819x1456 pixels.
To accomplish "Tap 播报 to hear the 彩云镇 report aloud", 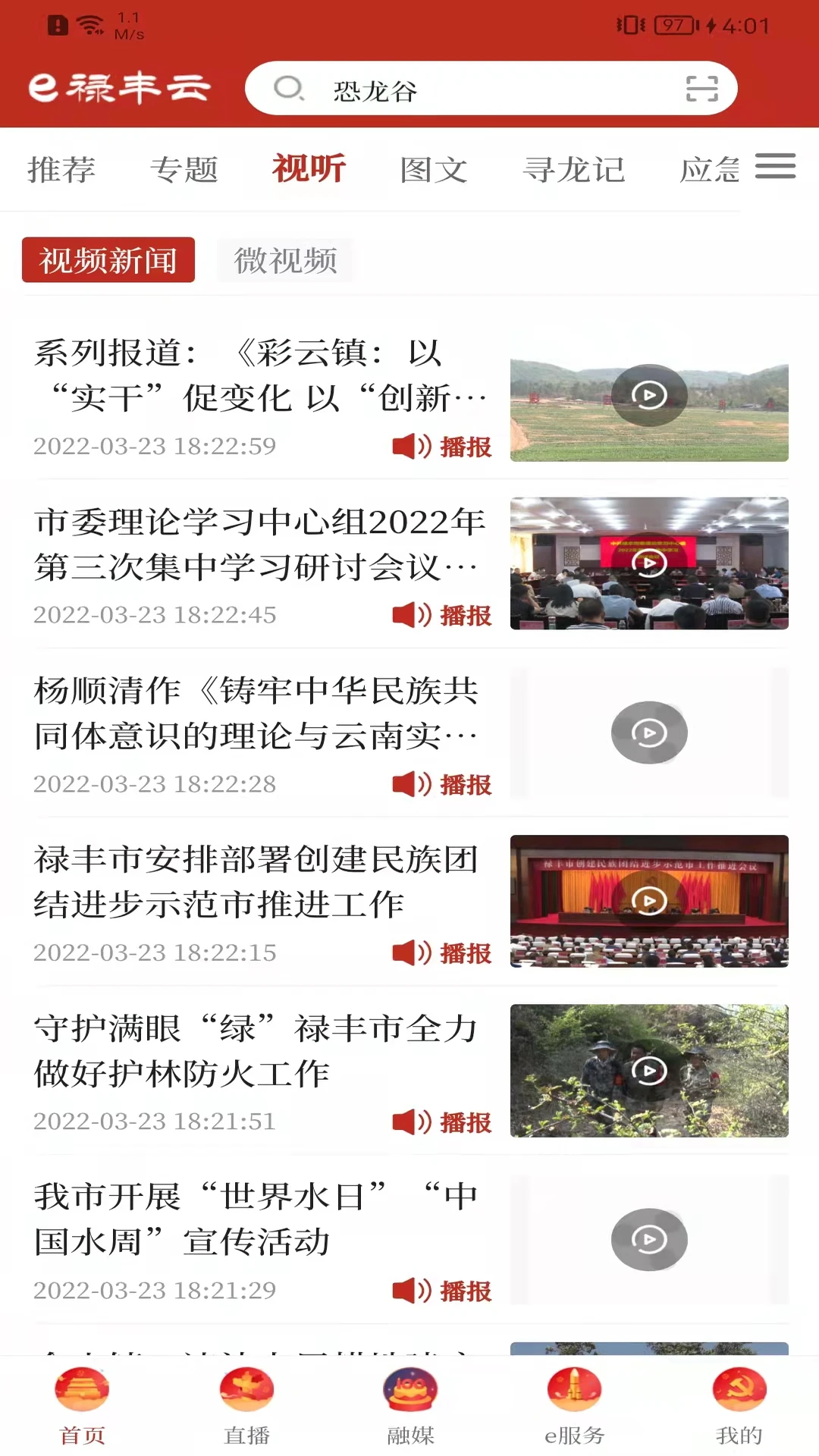I will point(442,447).
